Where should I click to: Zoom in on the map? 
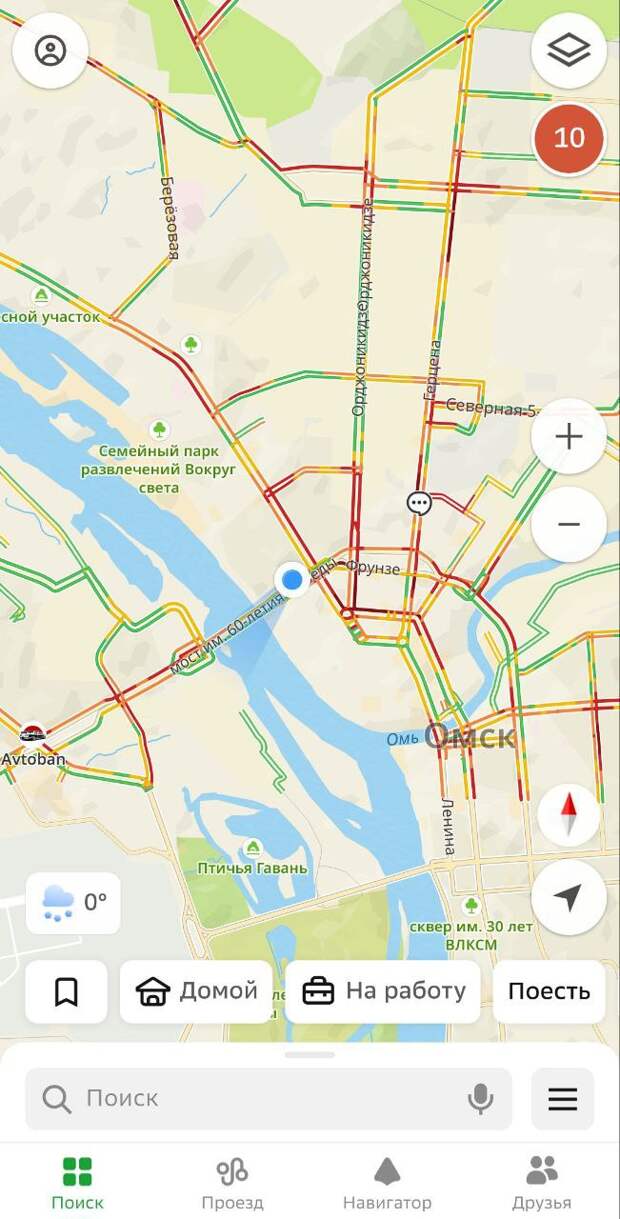[568, 437]
